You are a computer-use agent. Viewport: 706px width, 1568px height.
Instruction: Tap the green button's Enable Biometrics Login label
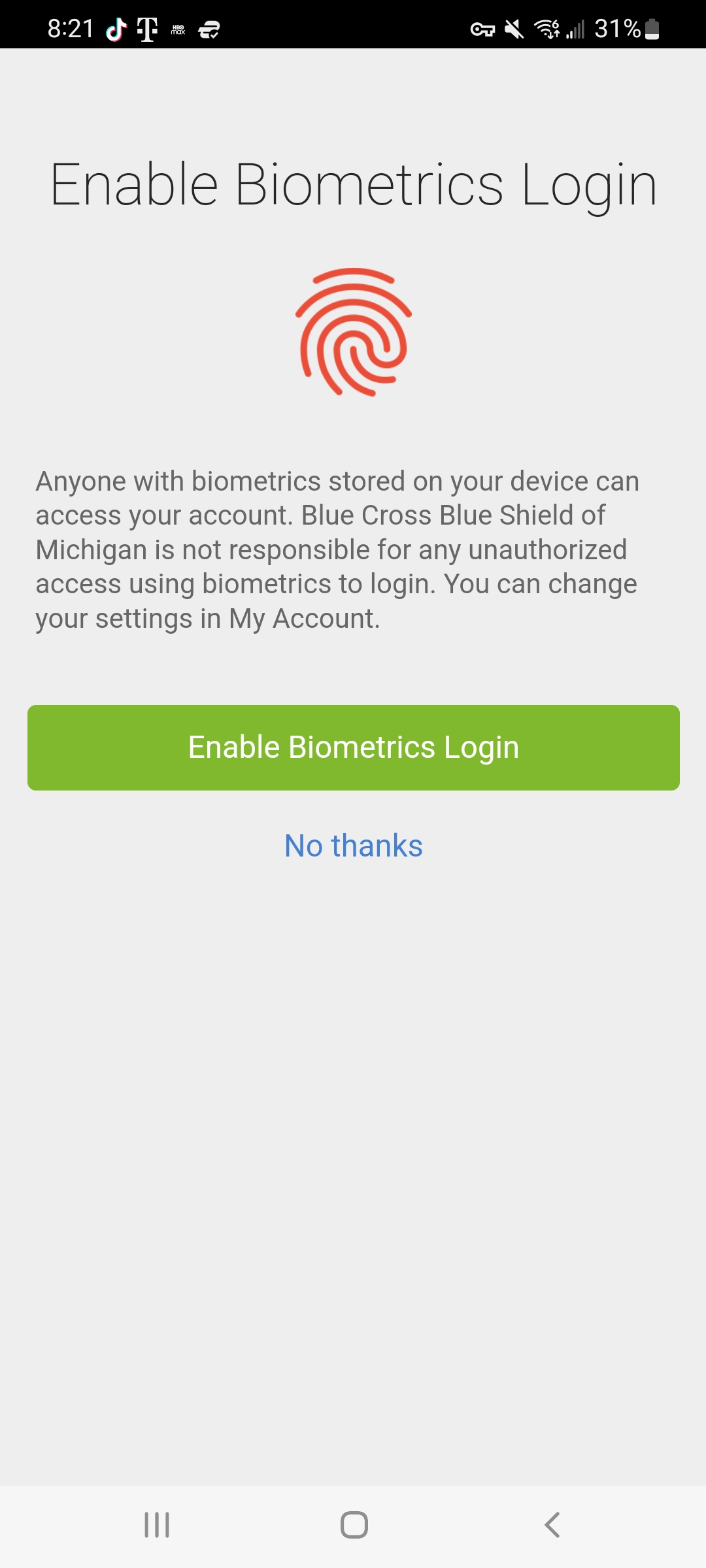click(353, 747)
